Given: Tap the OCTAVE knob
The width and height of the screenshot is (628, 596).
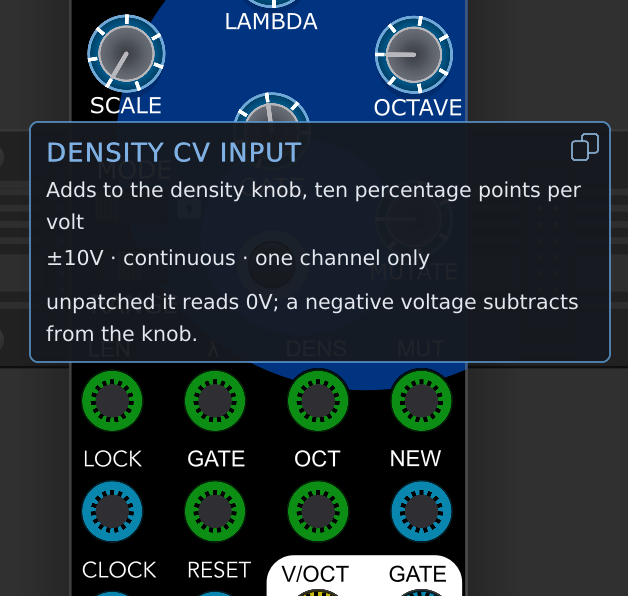Looking at the screenshot, I should 414,55.
